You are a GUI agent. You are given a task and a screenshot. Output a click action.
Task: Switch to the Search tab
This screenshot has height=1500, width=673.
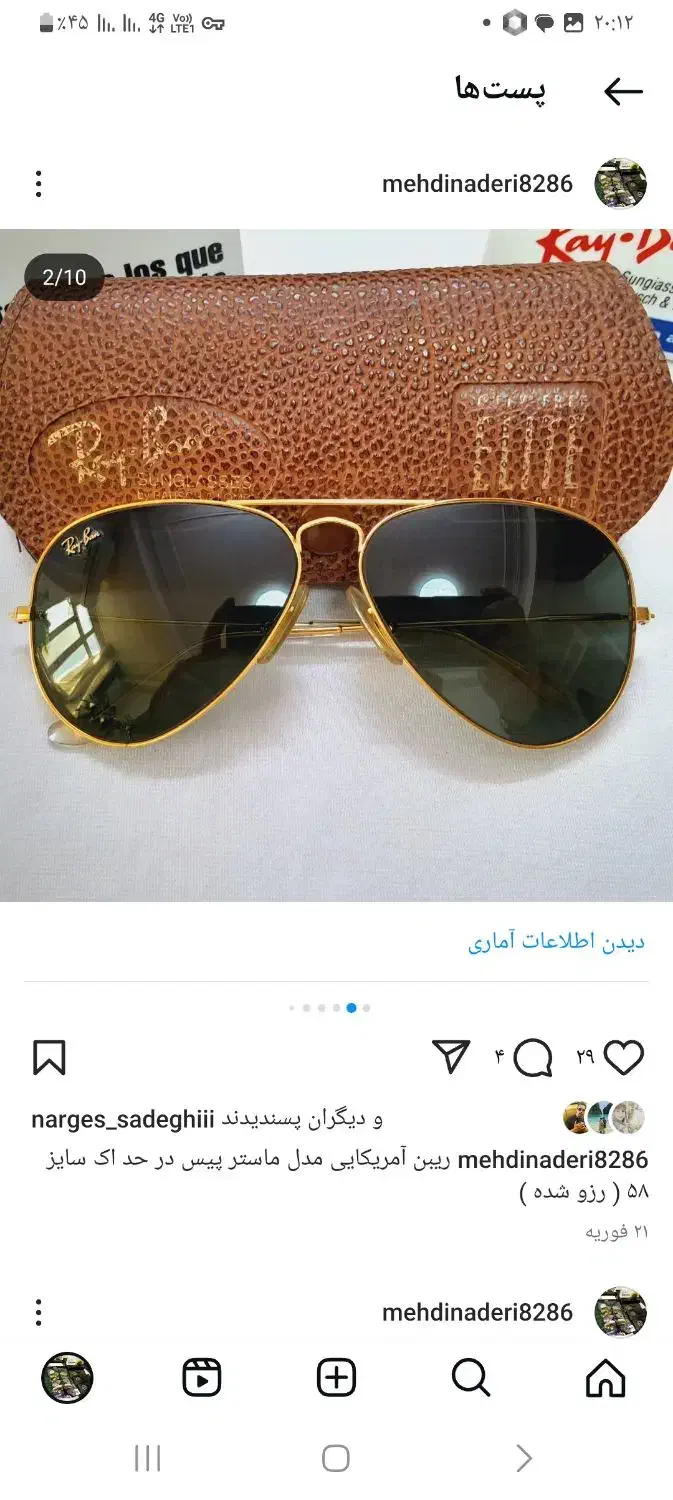tap(470, 1378)
